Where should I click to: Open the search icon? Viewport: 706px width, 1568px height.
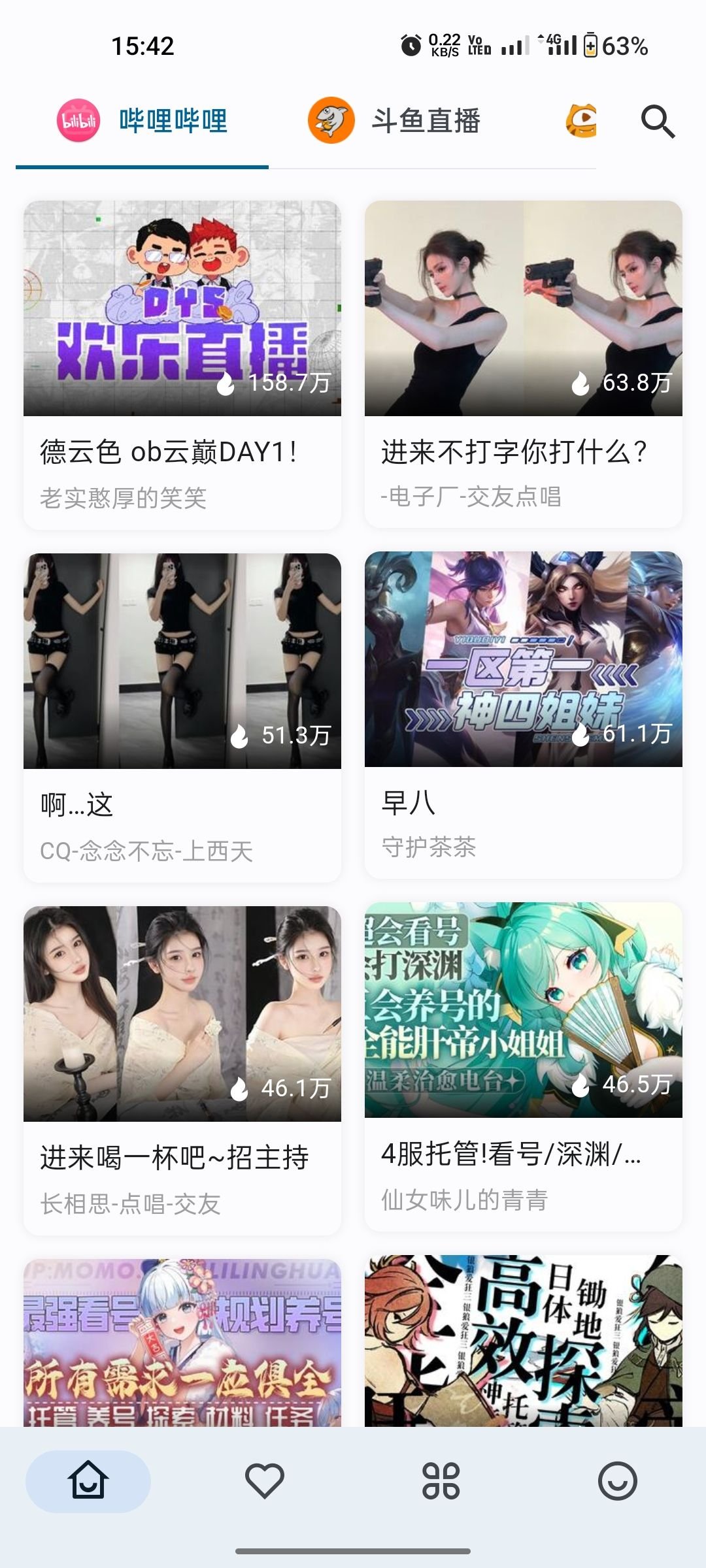pos(657,122)
